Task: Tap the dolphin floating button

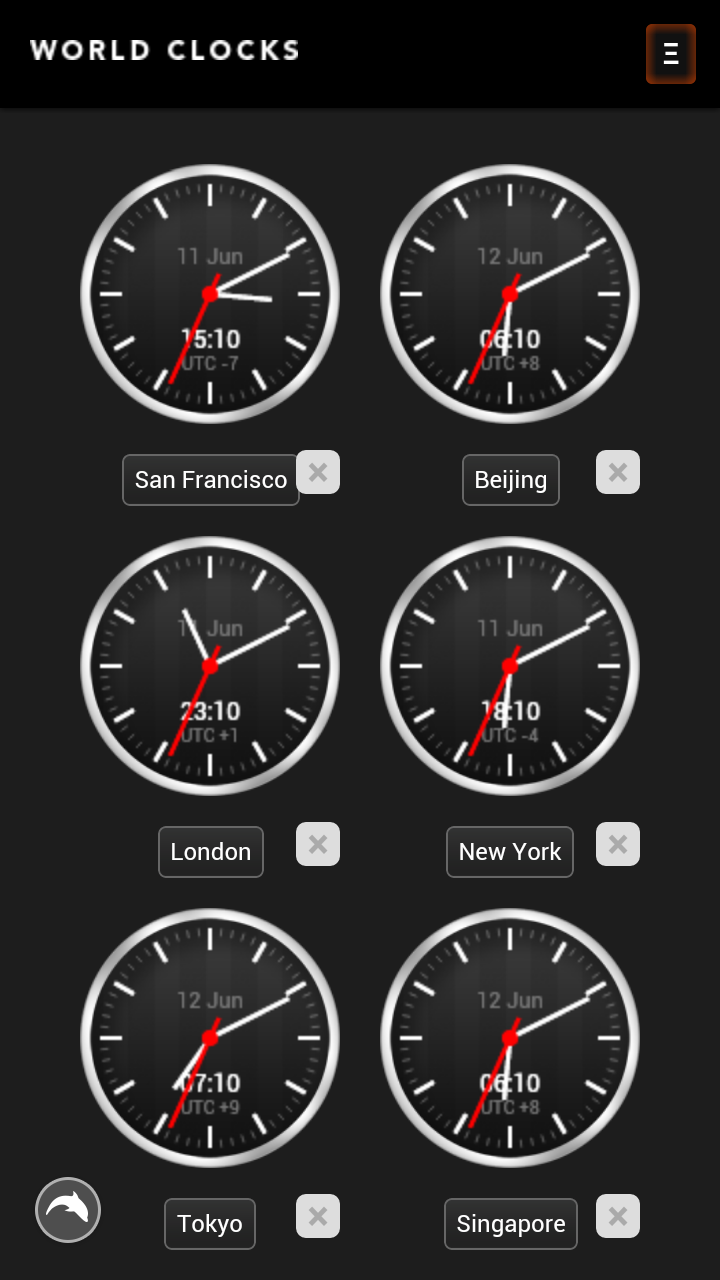Action: [x=68, y=1210]
